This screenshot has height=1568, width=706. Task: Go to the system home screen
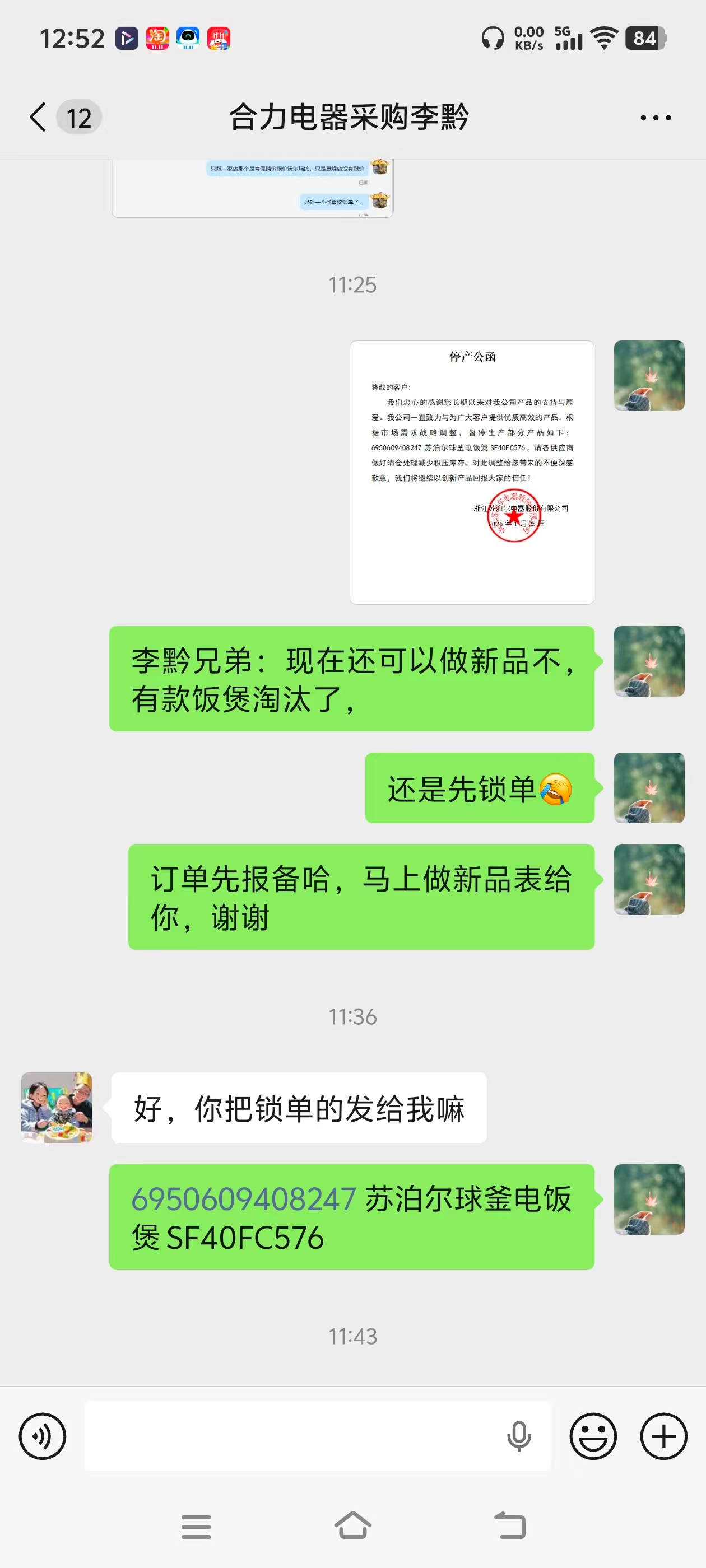[352, 1526]
